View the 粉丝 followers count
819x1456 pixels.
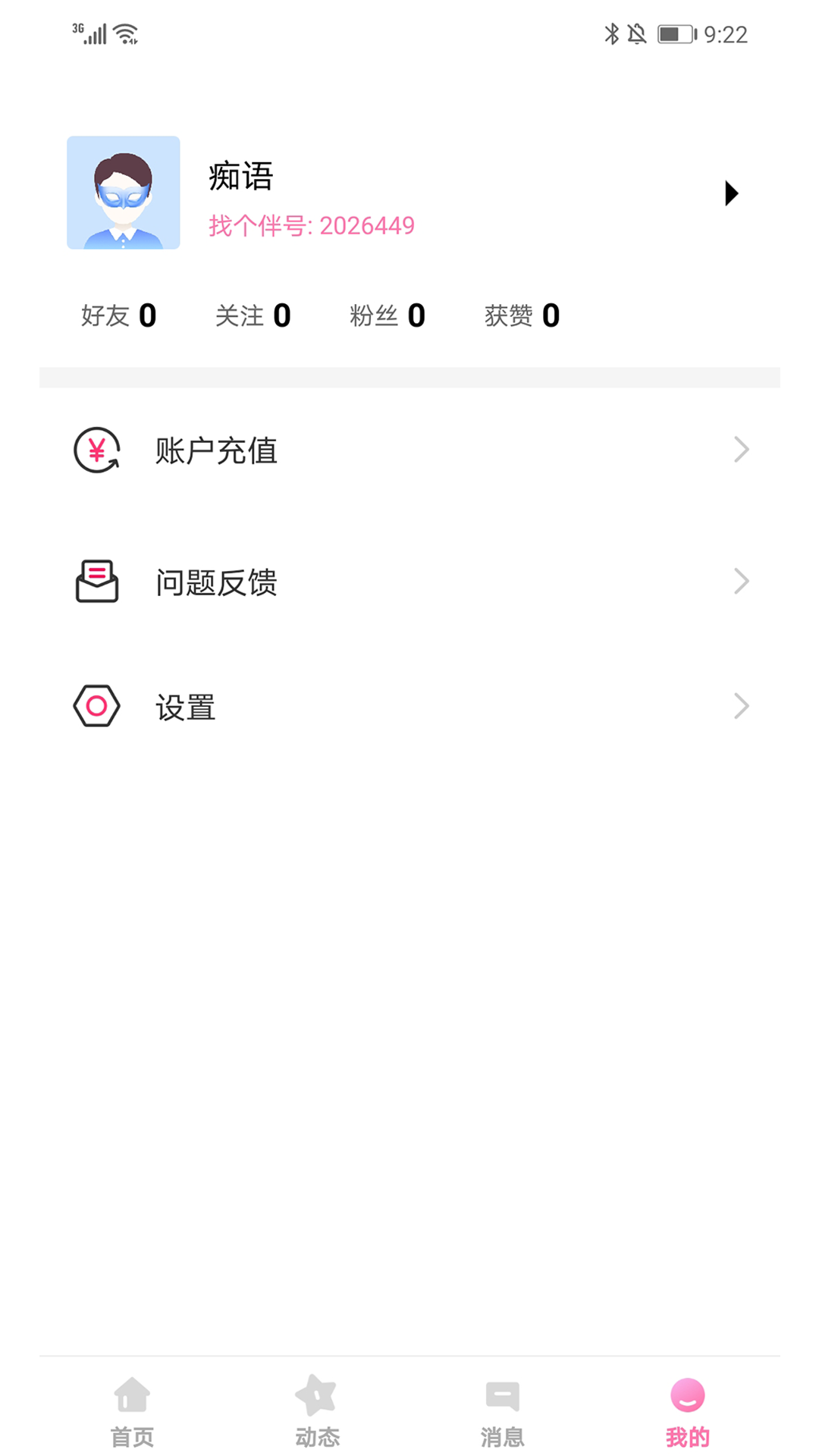click(389, 315)
